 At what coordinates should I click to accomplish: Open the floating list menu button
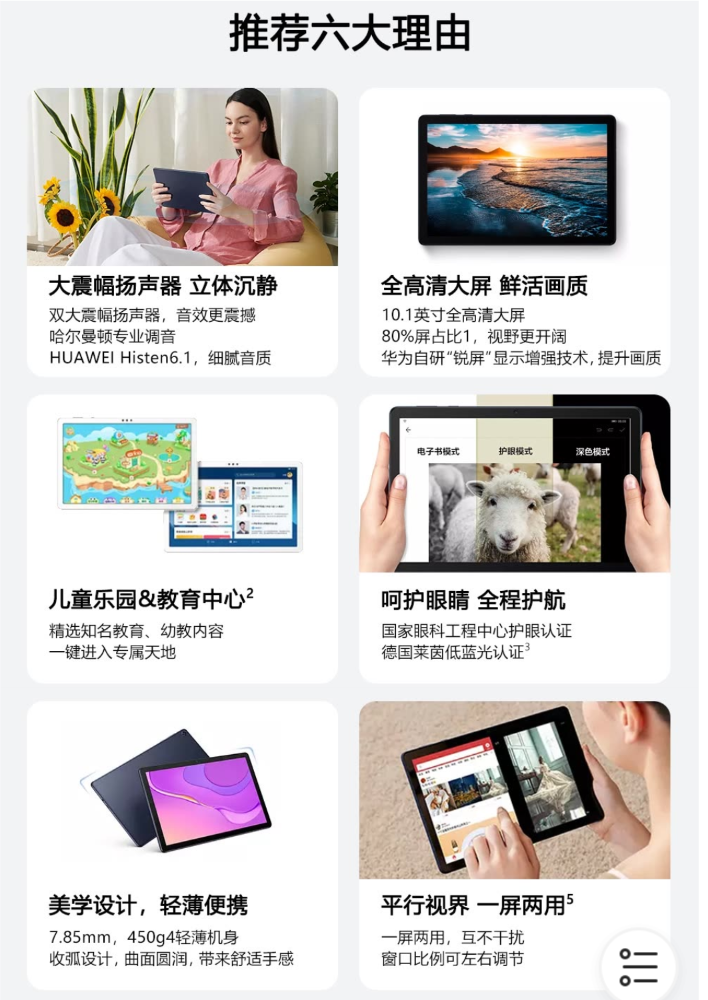coord(638,966)
